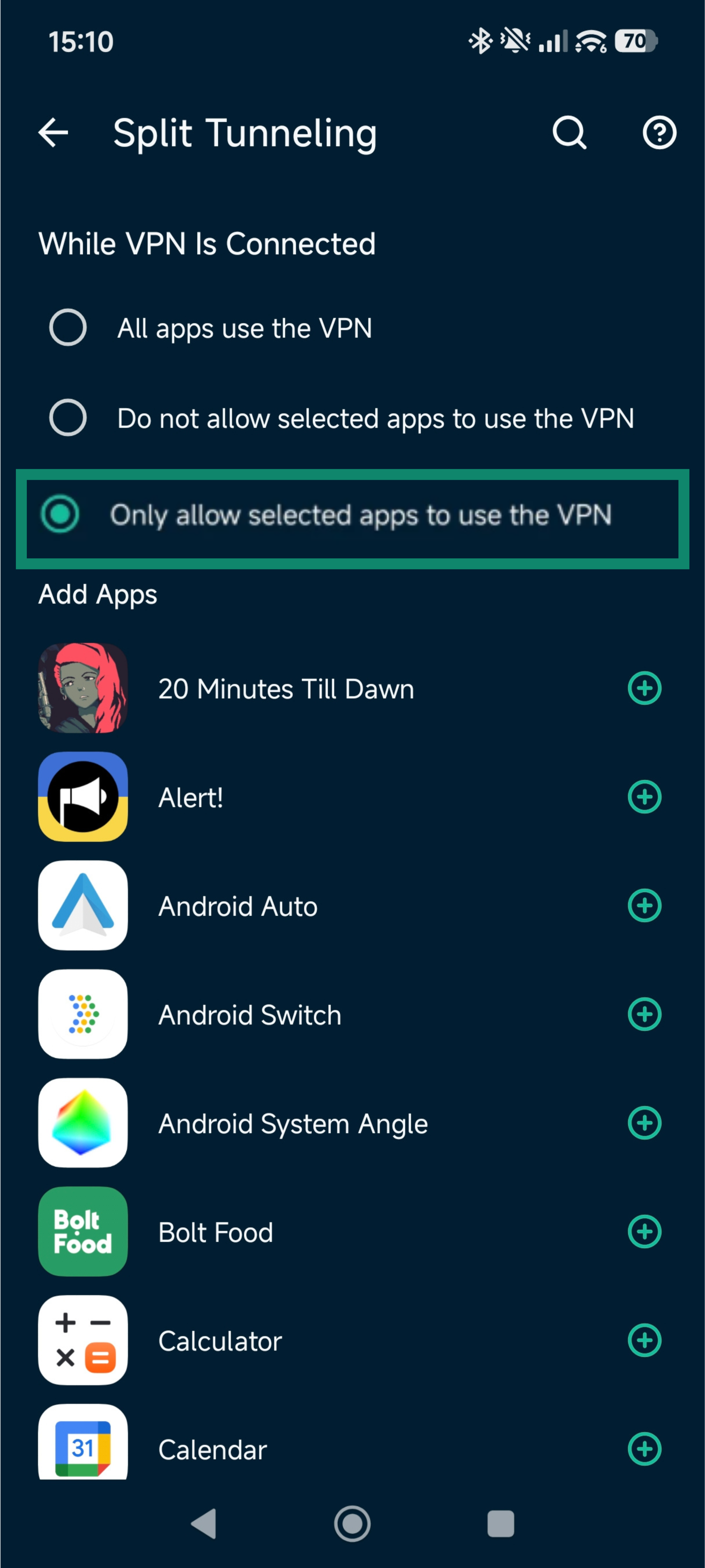The height and width of the screenshot is (1568, 705).
Task: Open recent apps from navigation bar
Action: [501, 1524]
